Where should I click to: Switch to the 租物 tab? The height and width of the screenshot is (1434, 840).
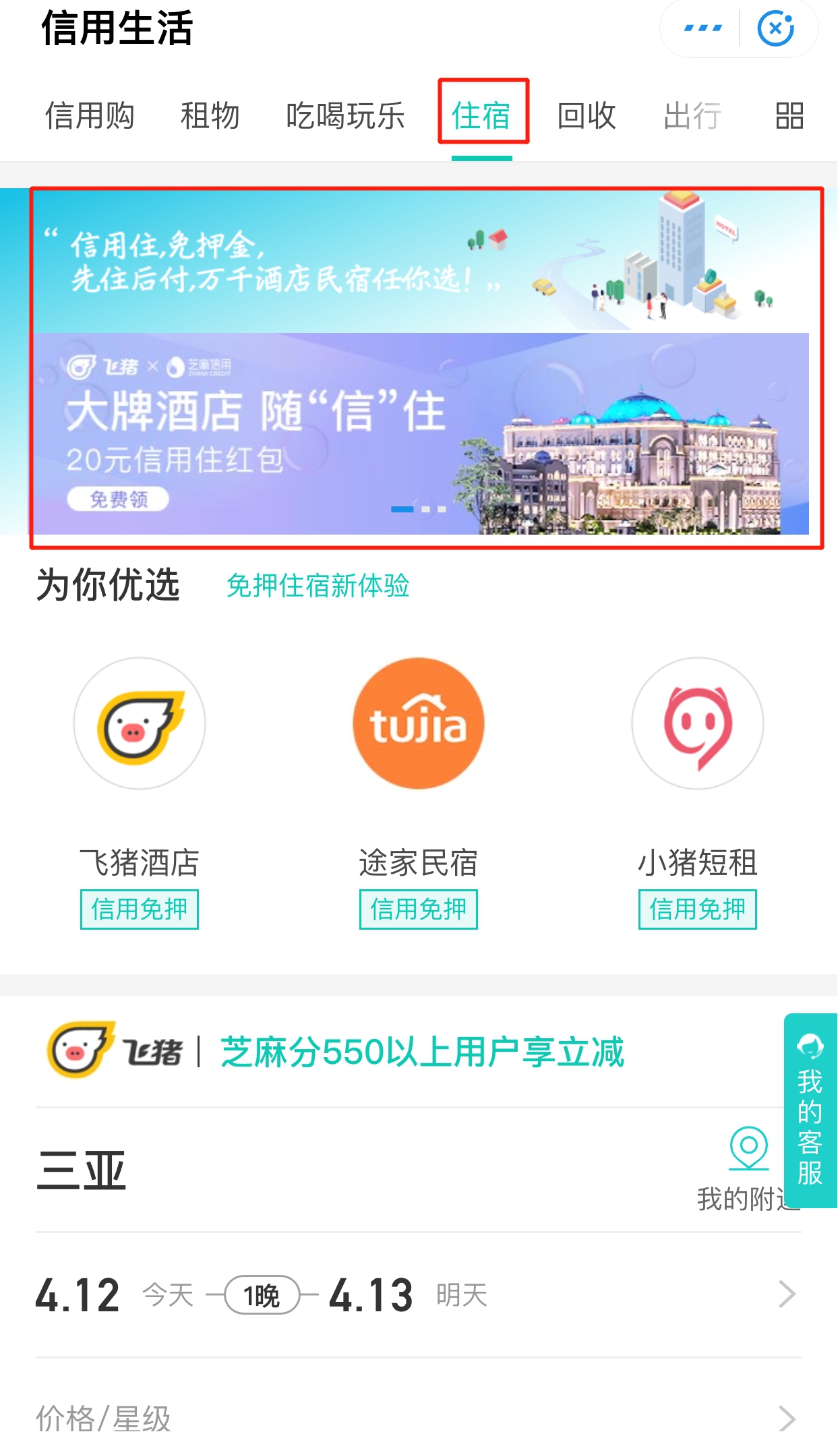tap(210, 115)
